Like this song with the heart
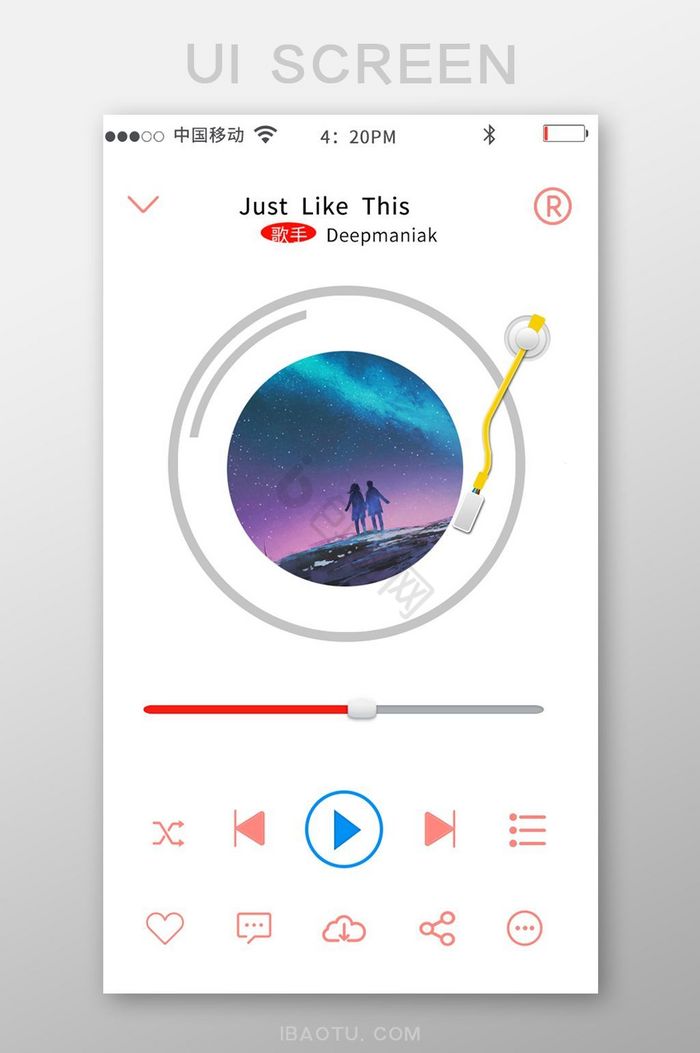700x1053 pixels. coord(165,928)
